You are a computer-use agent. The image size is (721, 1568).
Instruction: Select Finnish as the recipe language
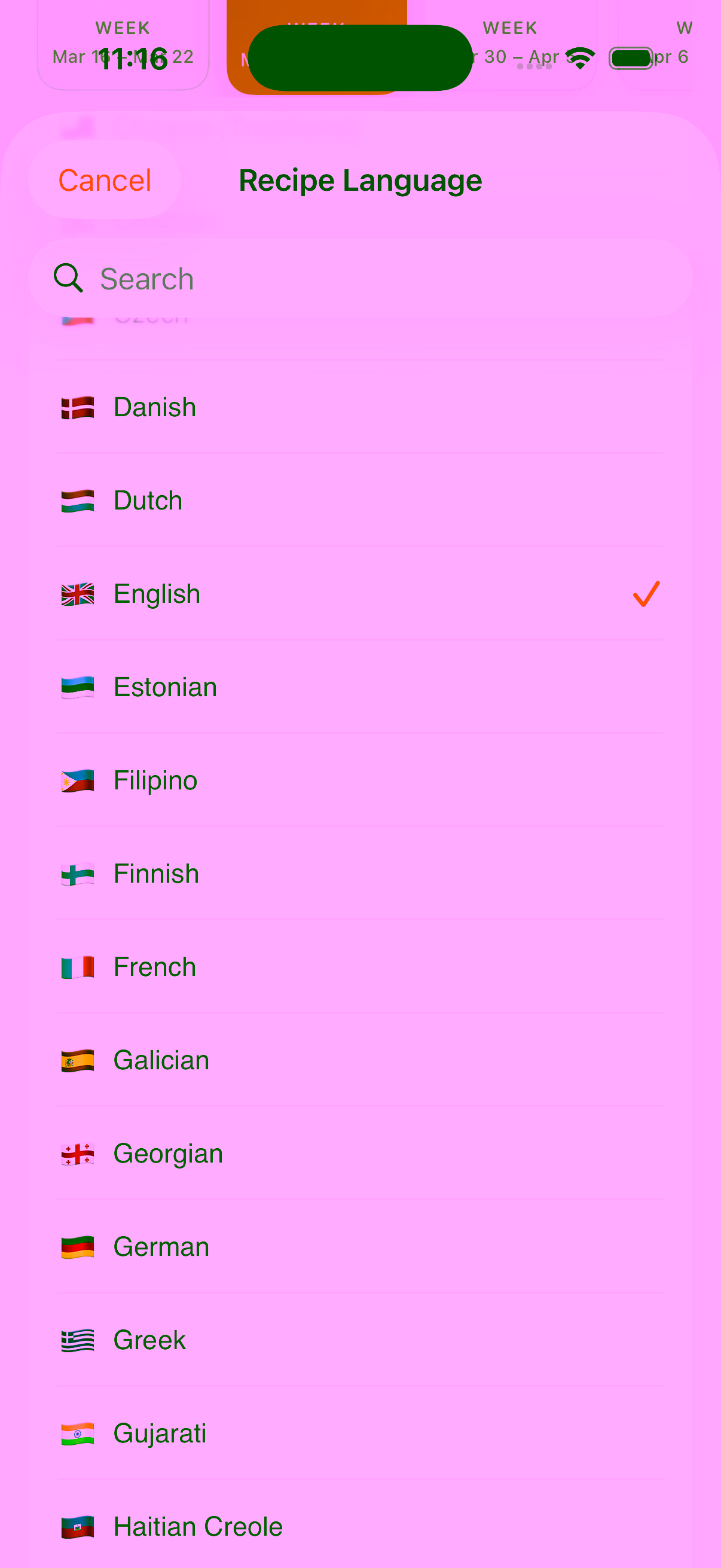pos(156,873)
